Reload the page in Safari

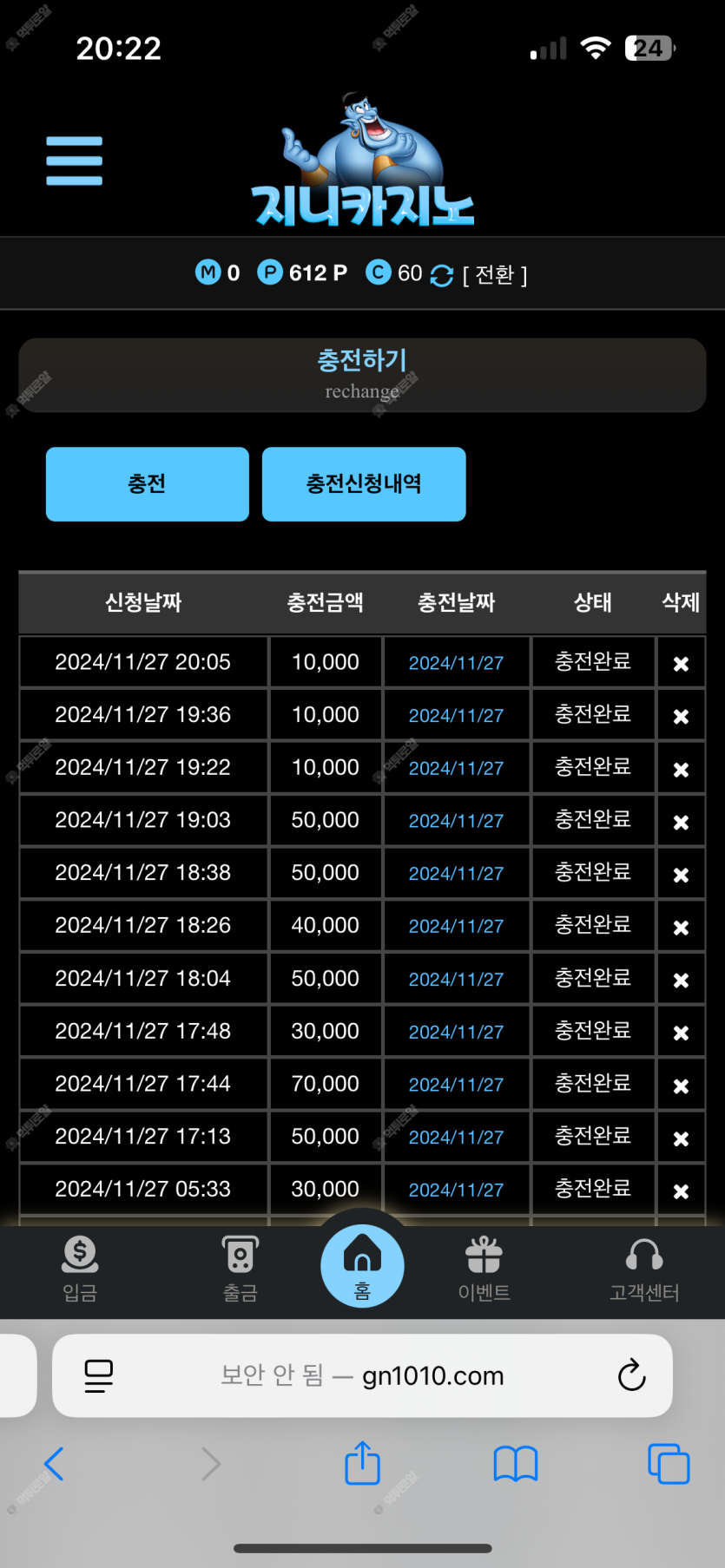[x=631, y=1374]
